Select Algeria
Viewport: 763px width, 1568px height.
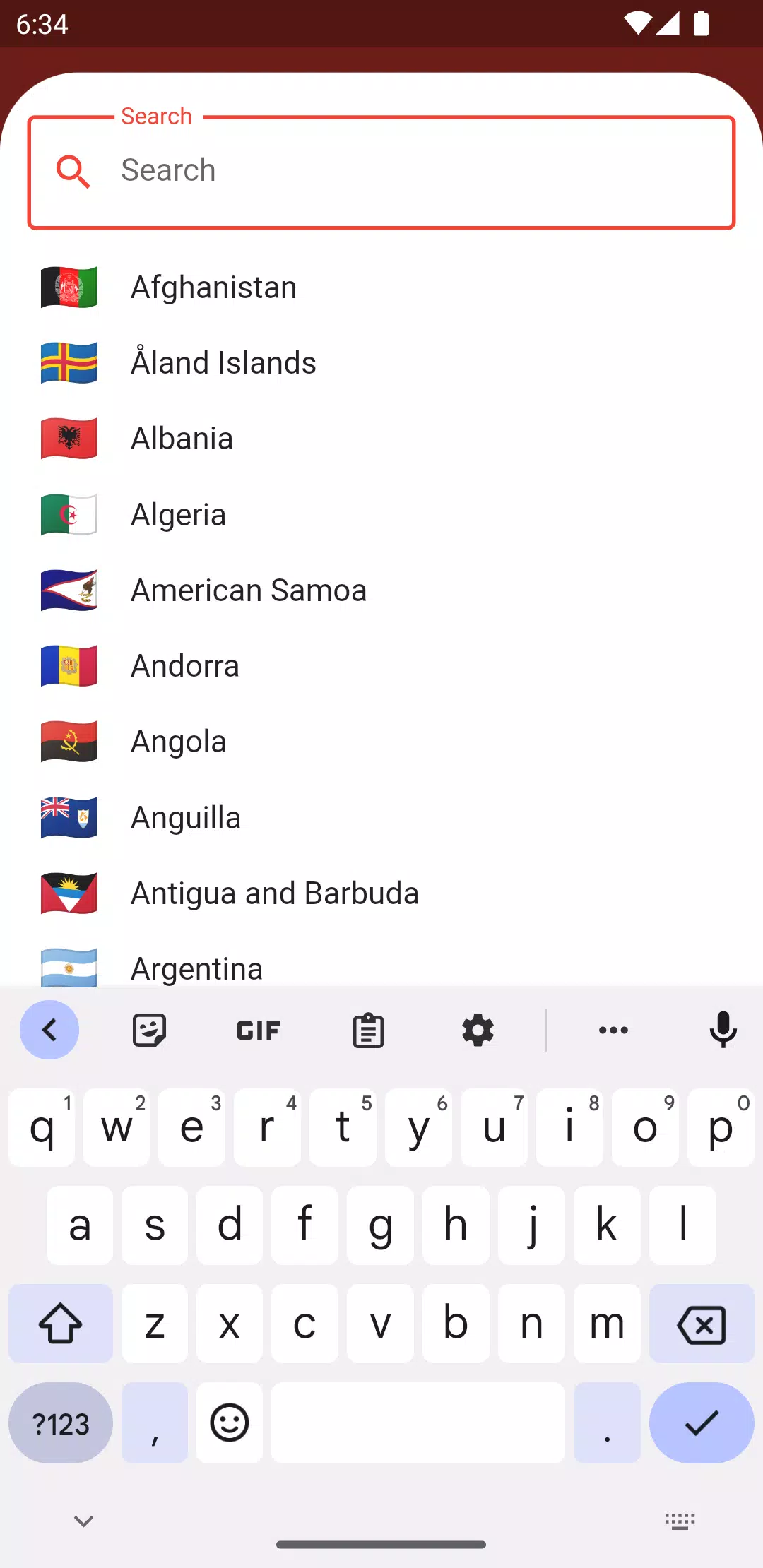(381, 515)
